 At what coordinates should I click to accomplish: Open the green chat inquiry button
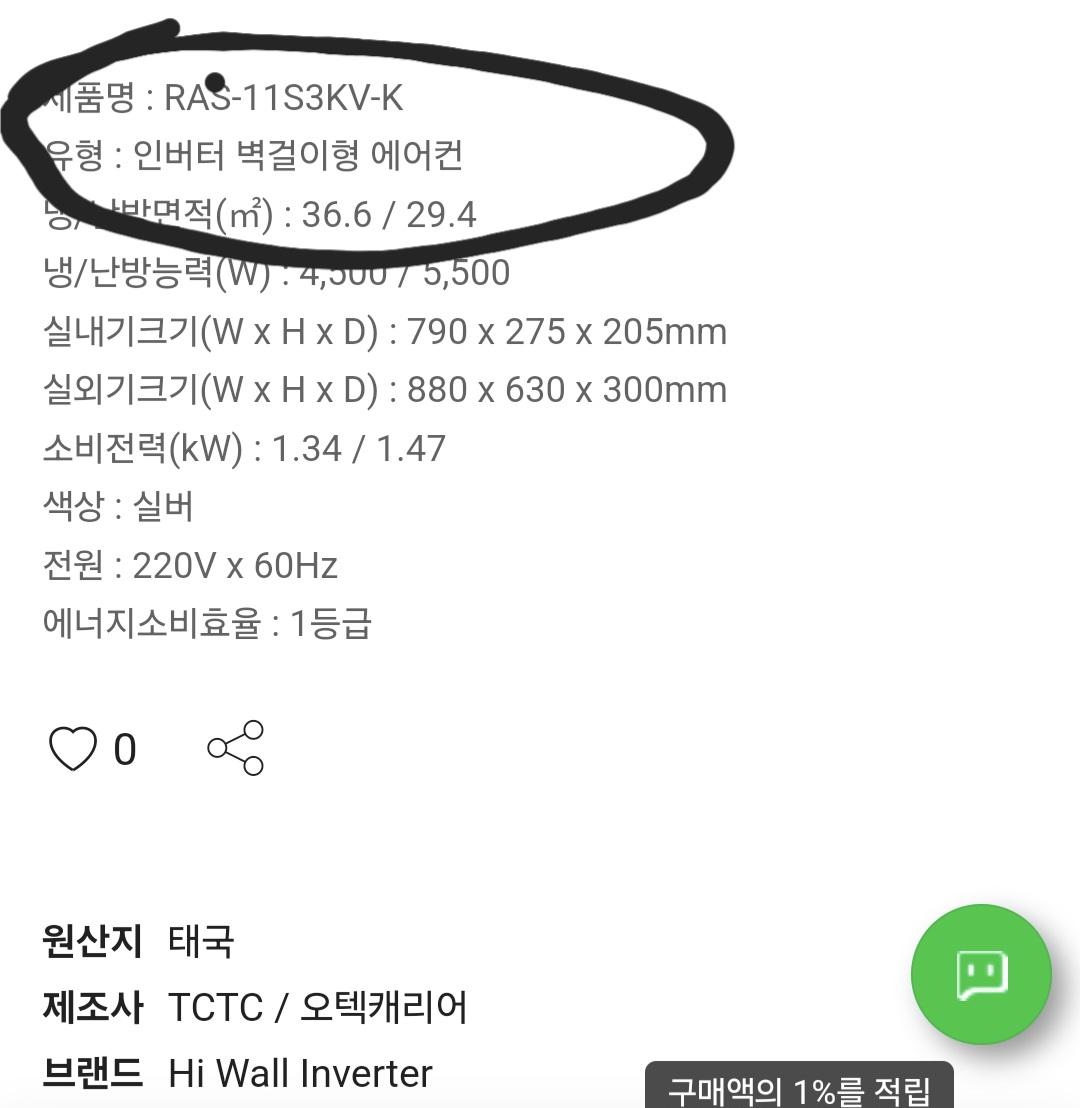click(x=980, y=973)
